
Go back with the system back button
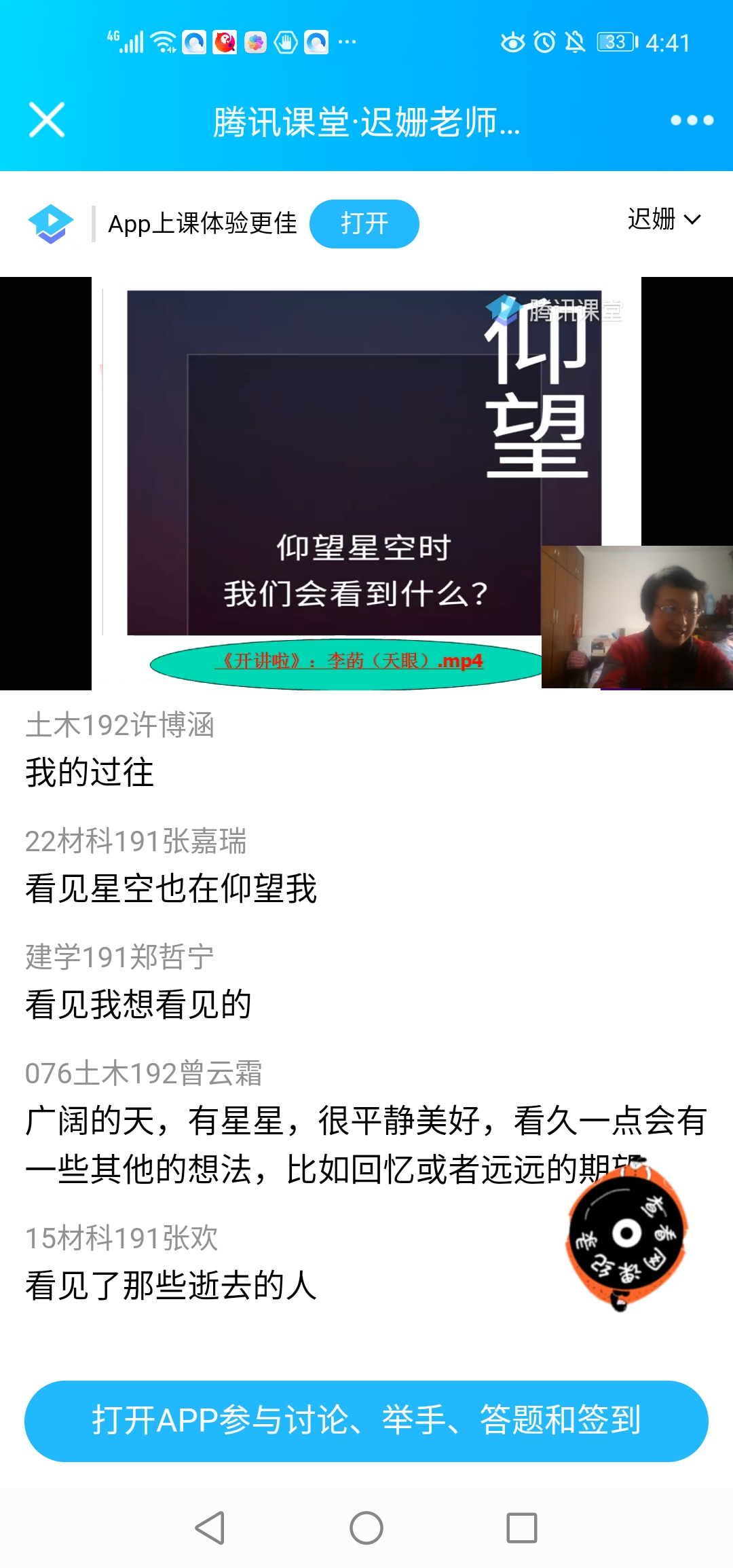210,1528
